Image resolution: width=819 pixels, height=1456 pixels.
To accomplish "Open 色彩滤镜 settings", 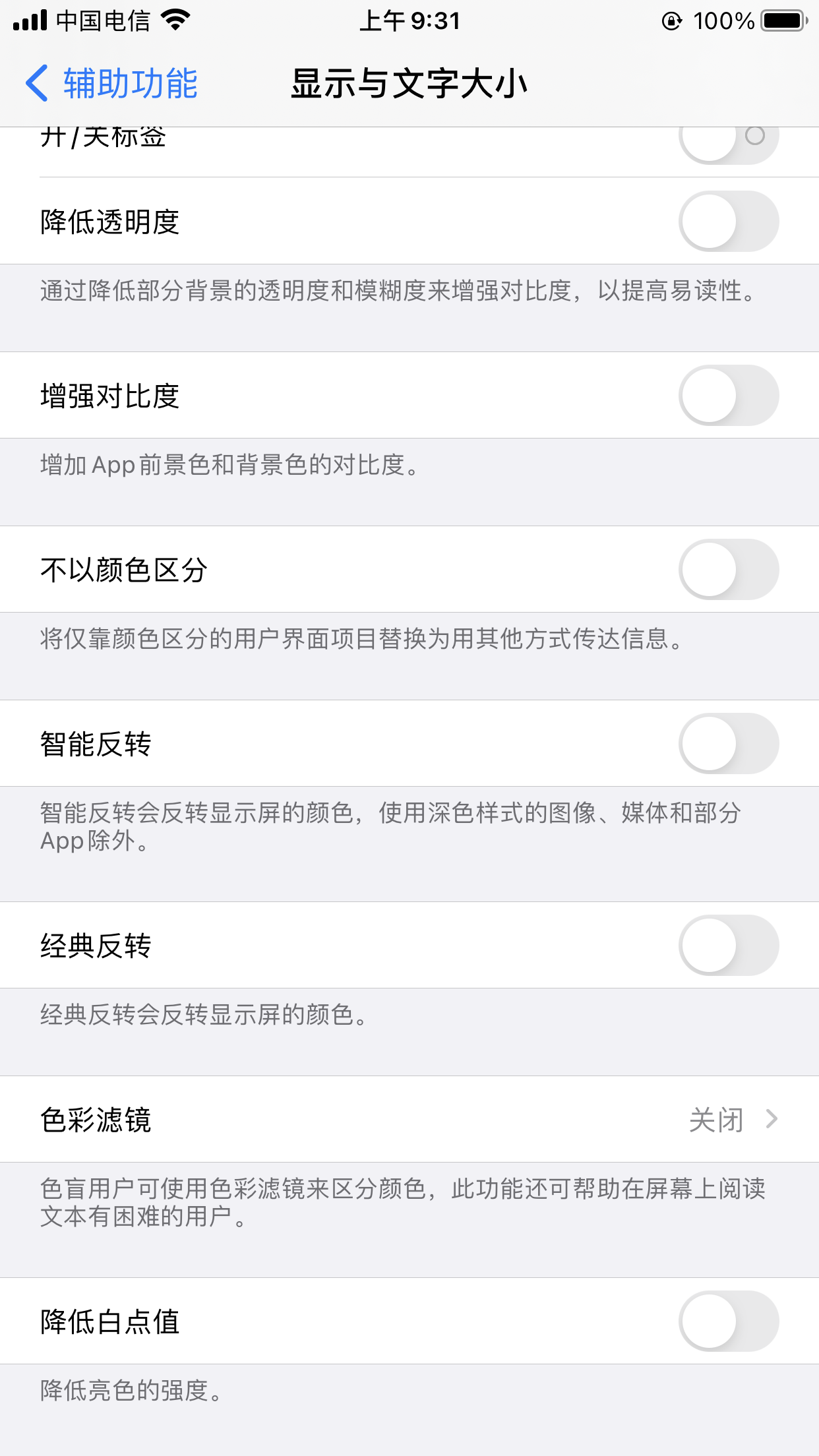I will pyautogui.click(x=409, y=1120).
